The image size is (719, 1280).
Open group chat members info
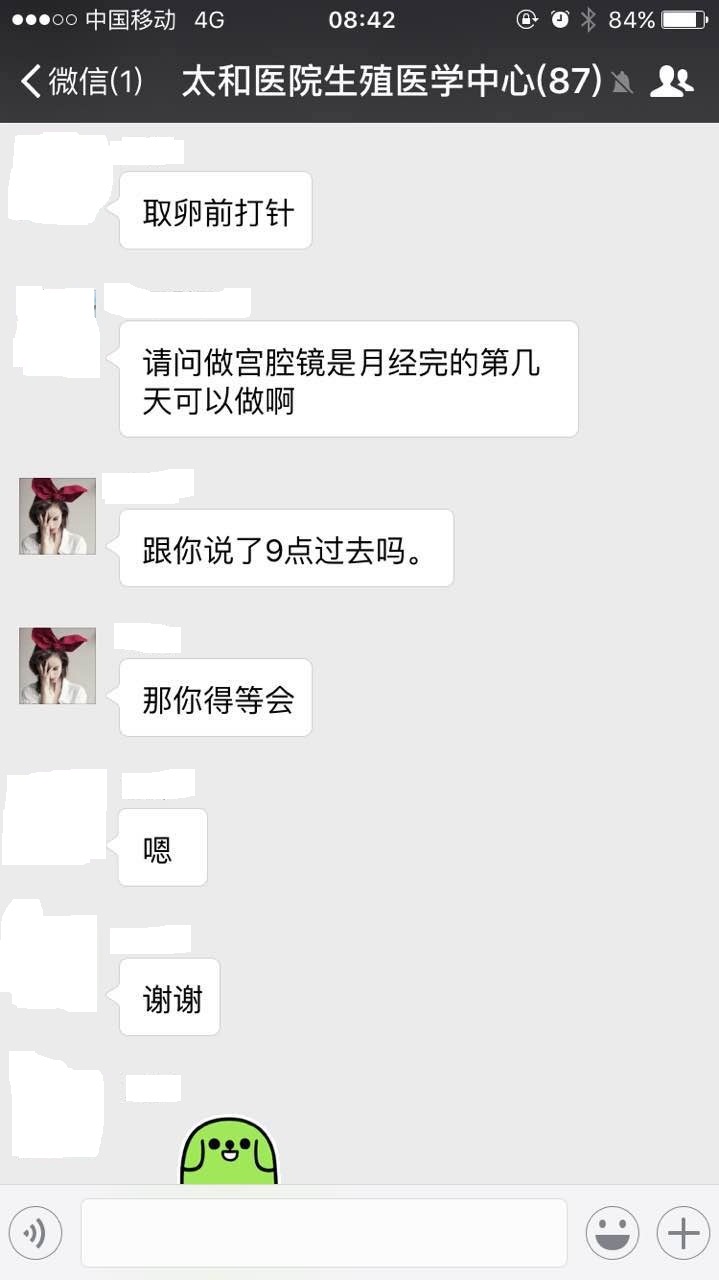(672, 81)
